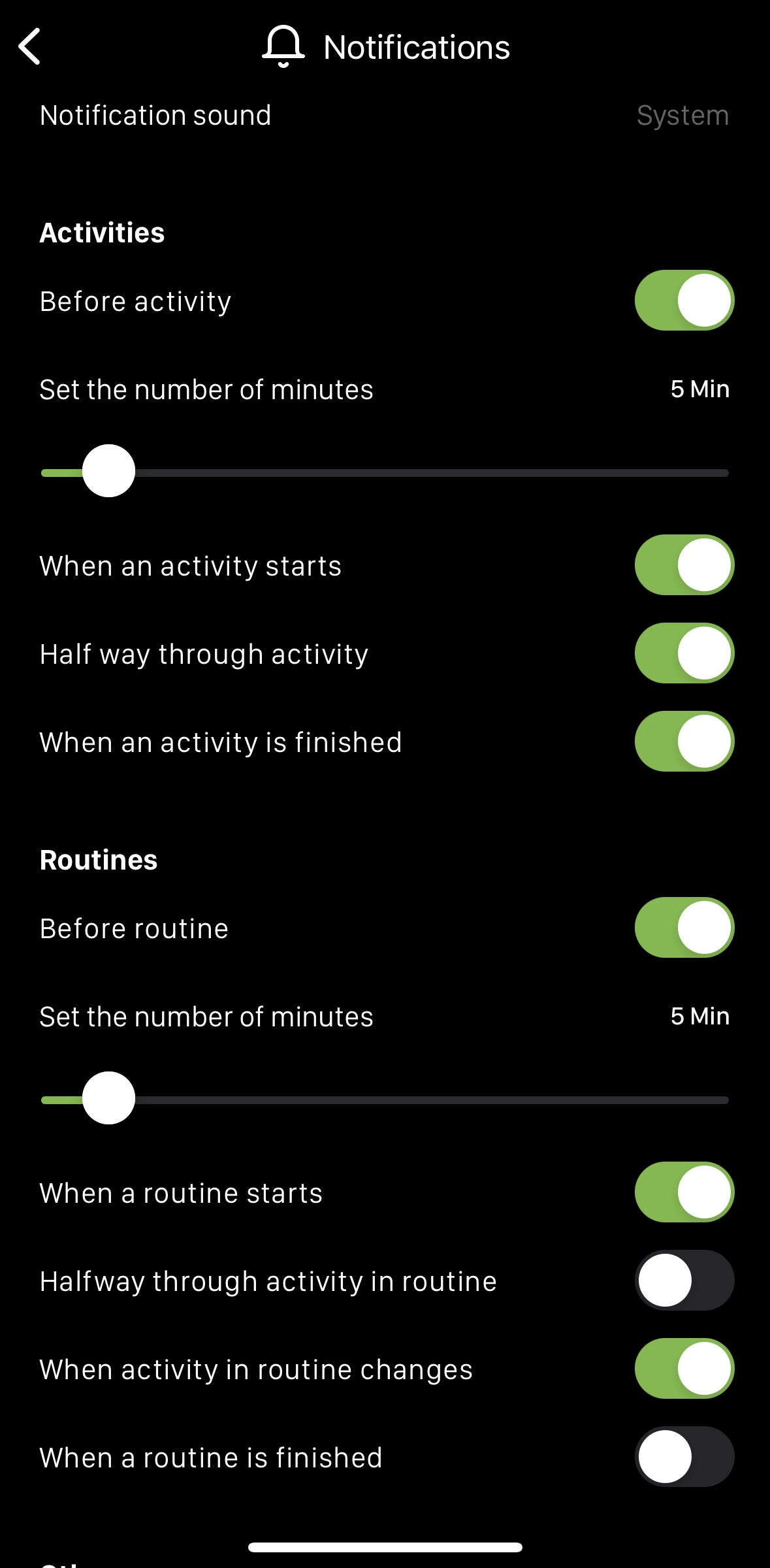
Task: Toggle Half way through activity switch
Action: click(x=684, y=653)
